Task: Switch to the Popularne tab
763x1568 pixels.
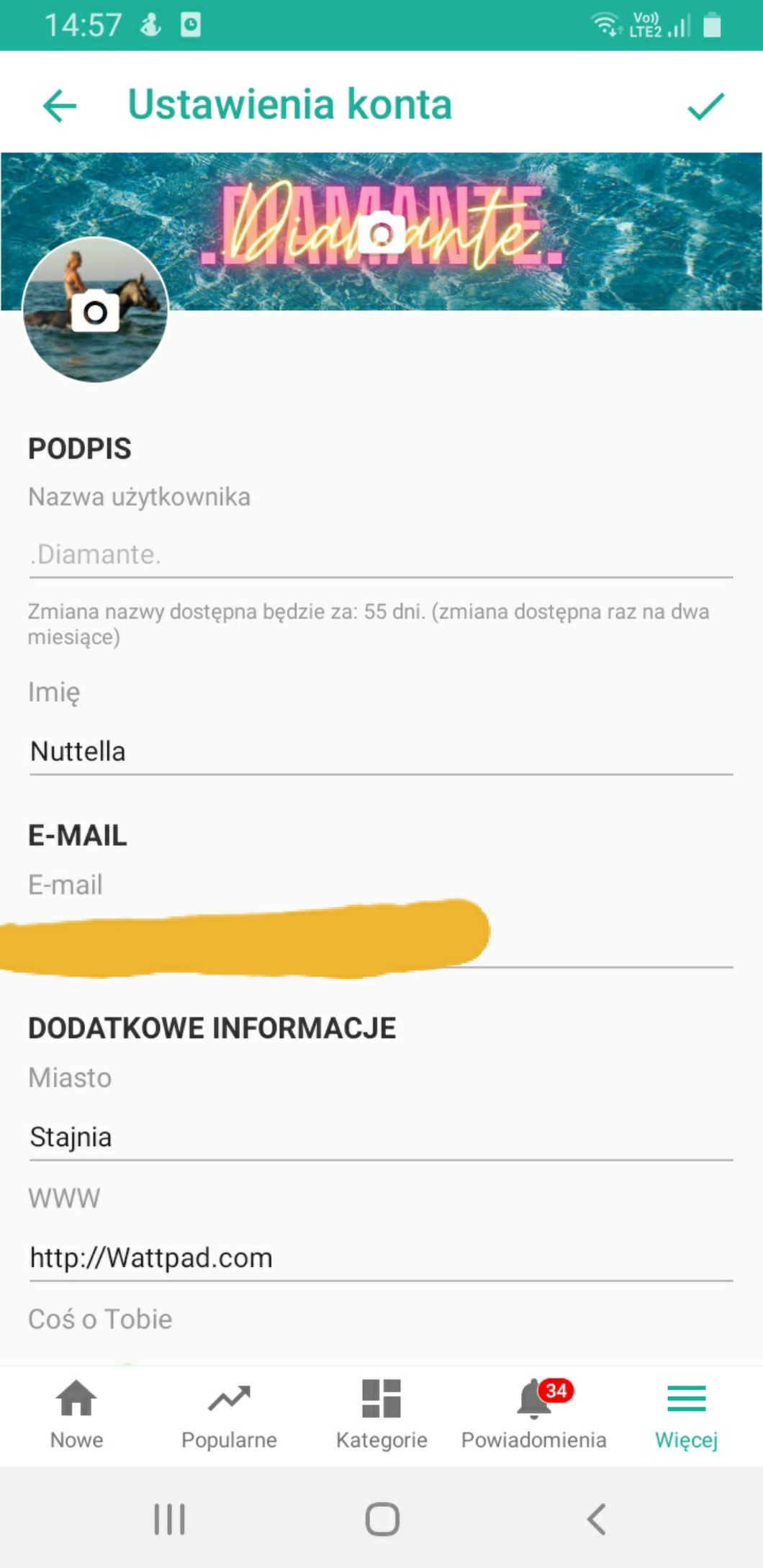Action: click(x=229, y=1414)
